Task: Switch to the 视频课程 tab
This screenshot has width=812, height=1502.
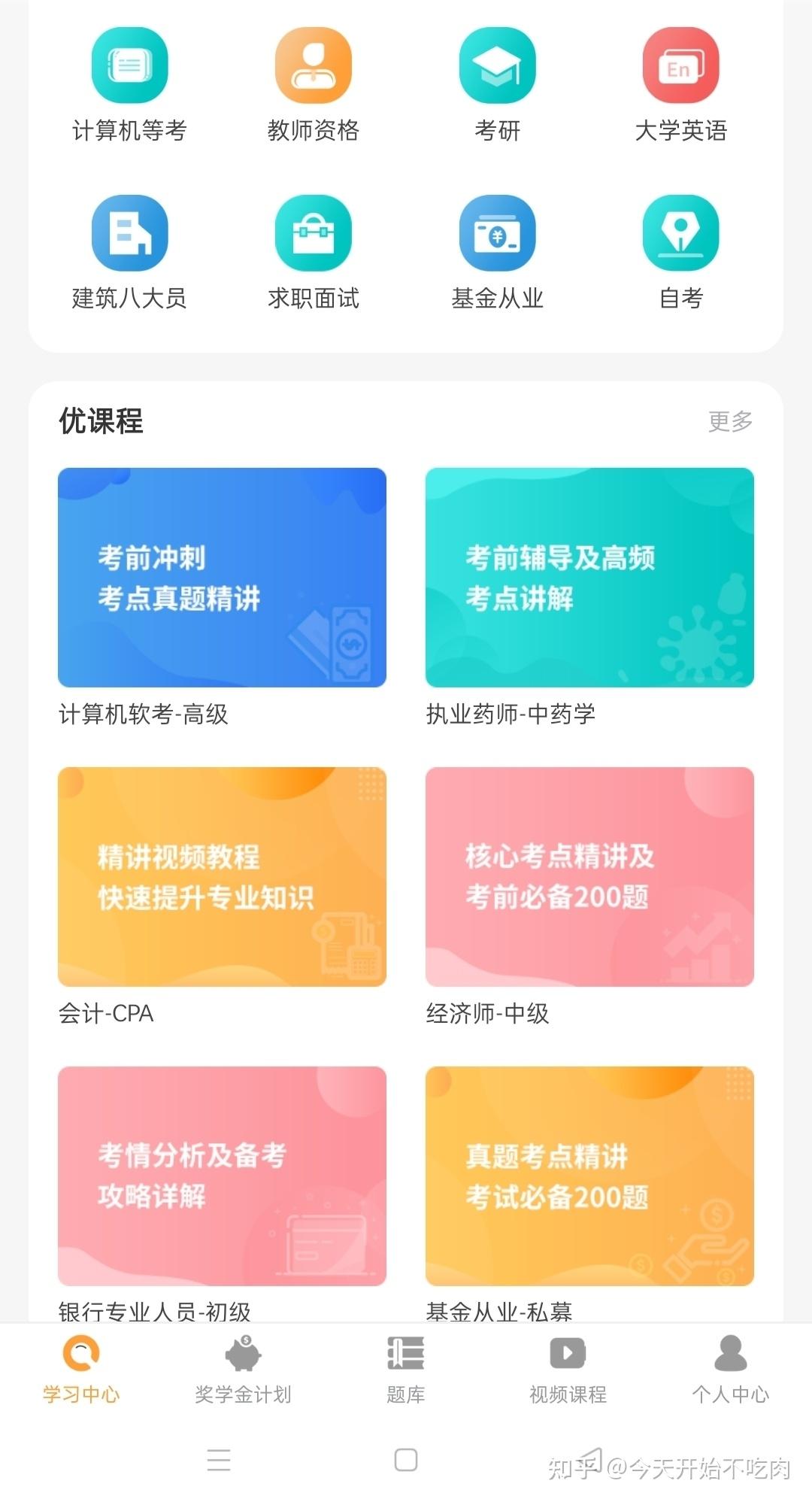Action: click(x=568, y=1370)
